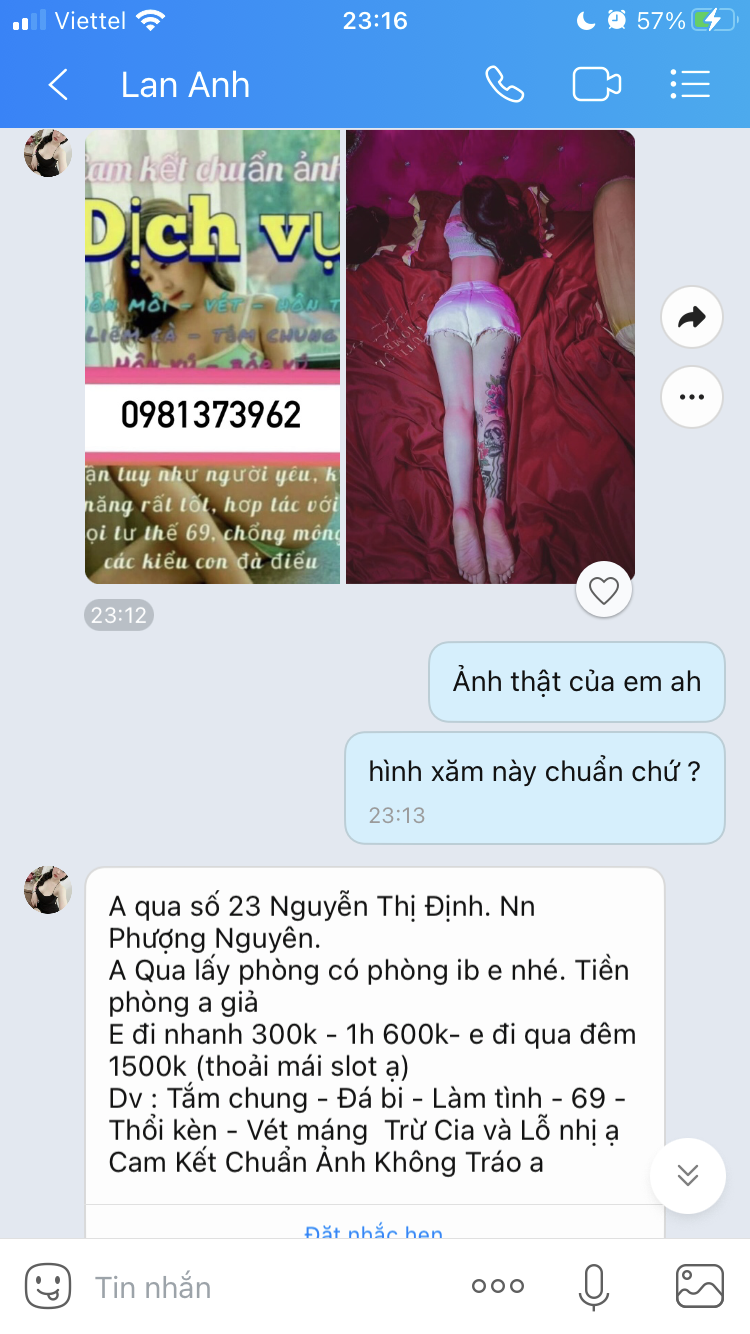Start a video call with Lan Anh
Screen dimensions: 750x1334
pyautogui.click(x=596, y=85)
